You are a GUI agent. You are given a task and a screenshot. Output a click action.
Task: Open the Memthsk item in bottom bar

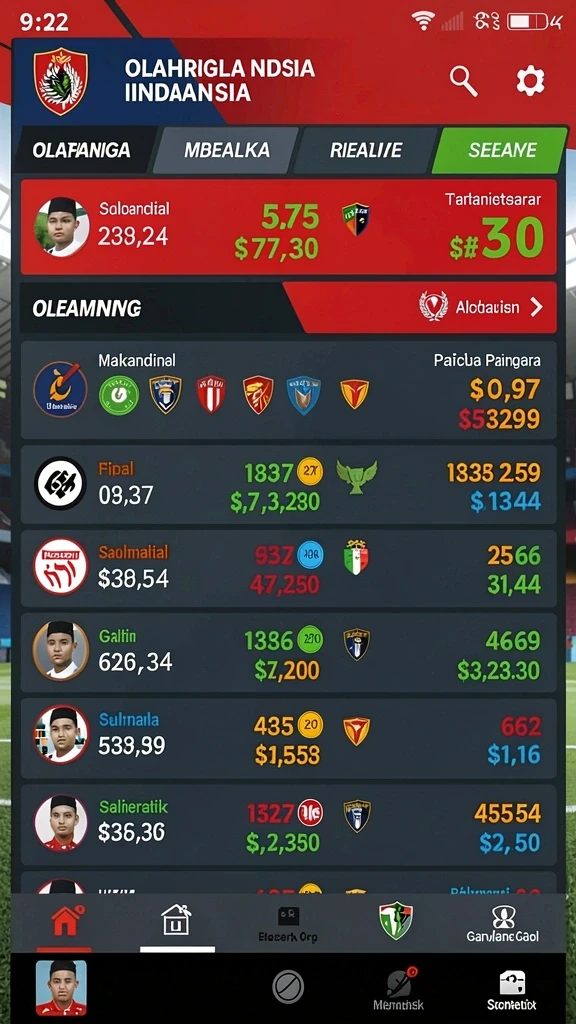(398, 989)
